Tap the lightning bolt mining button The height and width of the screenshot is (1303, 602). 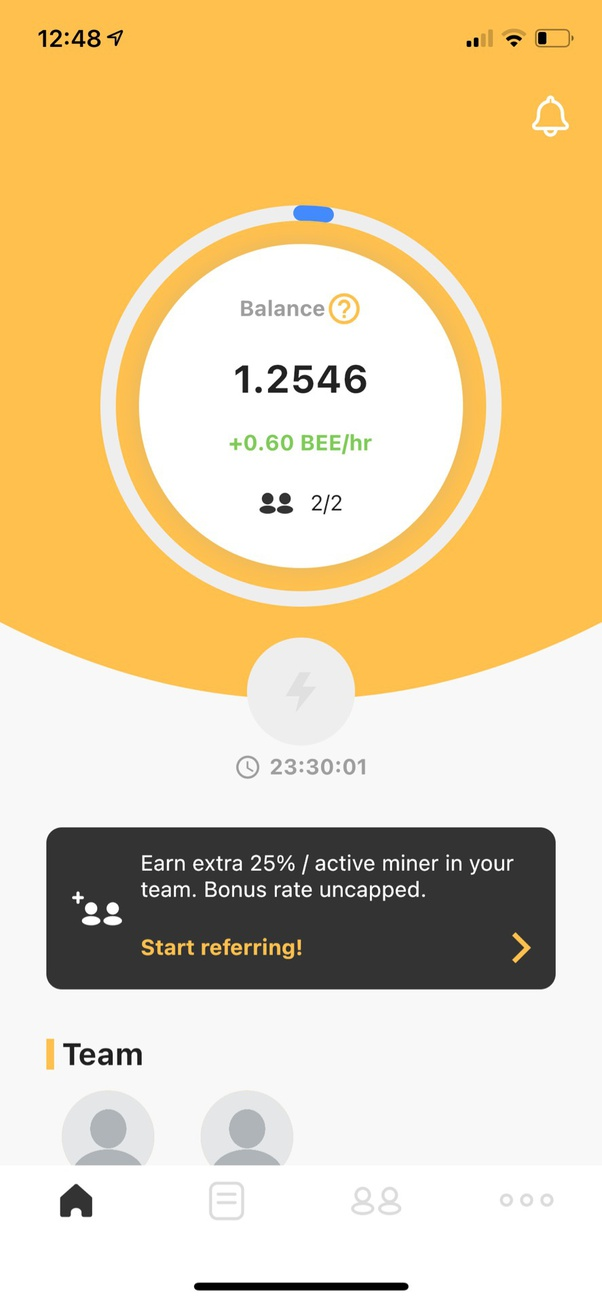301,691
